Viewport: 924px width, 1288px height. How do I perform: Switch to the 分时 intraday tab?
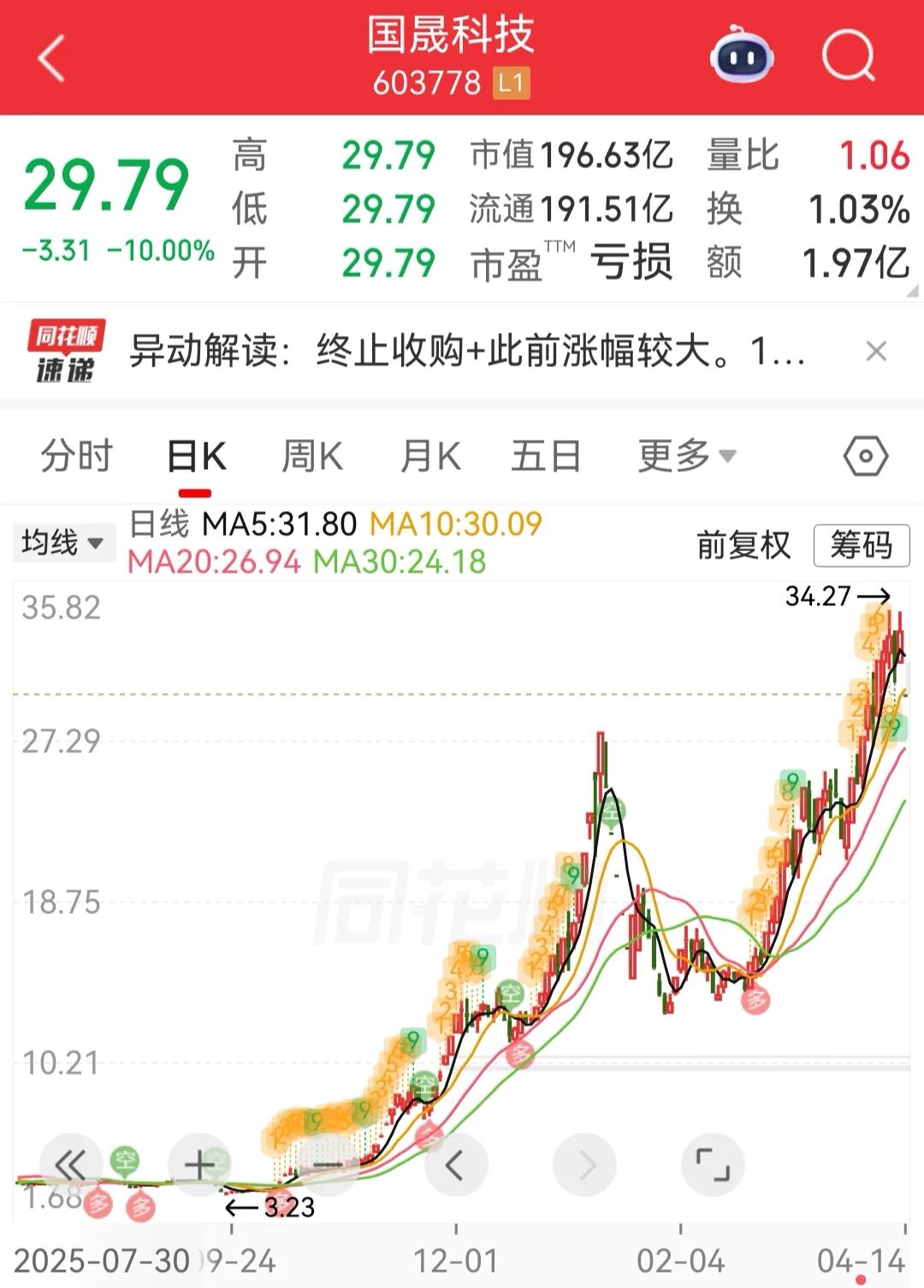[75, 456]
